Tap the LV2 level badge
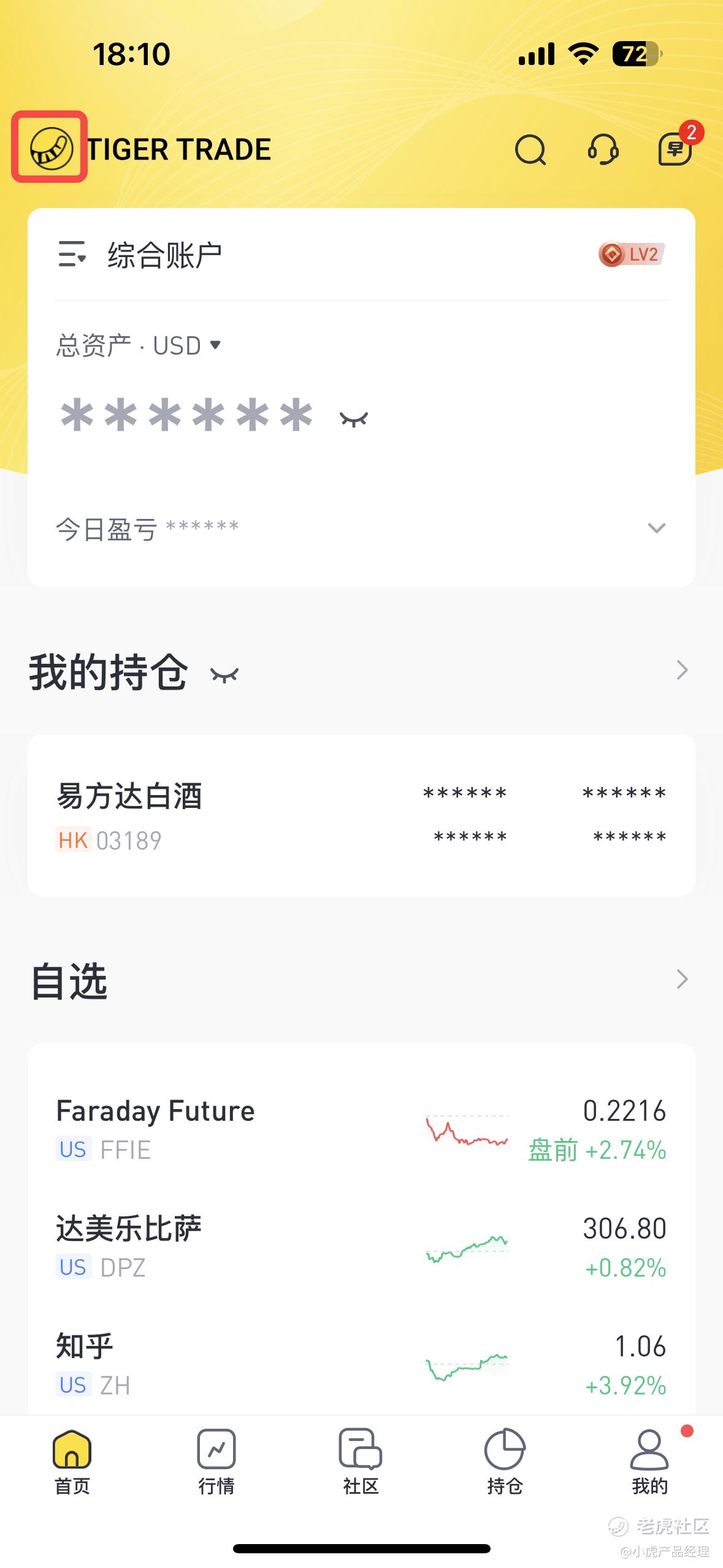Screen dimensions: 723x1568 pyautogui.click(x=632, y=254)
